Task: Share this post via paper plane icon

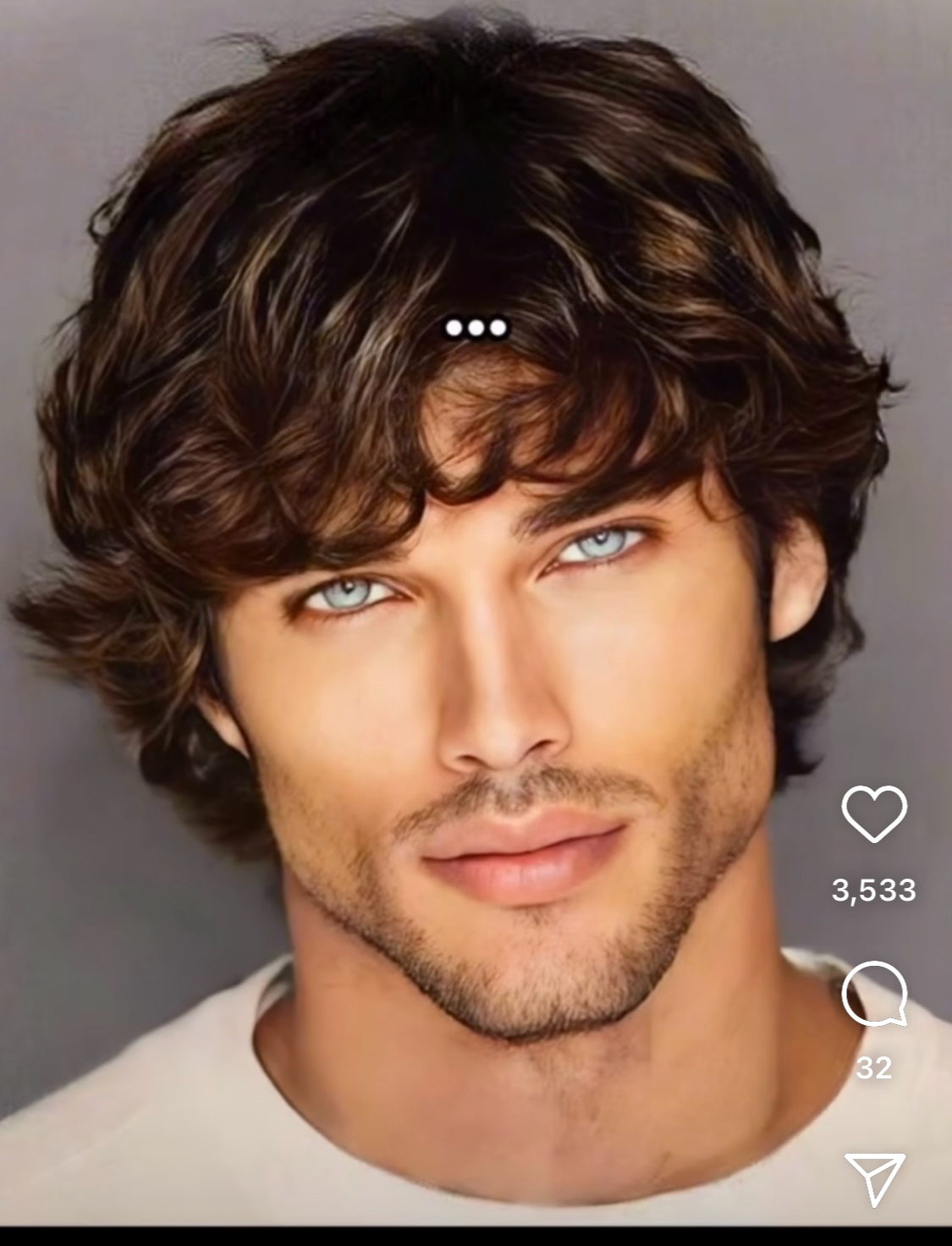Action: click(875, 1177)
